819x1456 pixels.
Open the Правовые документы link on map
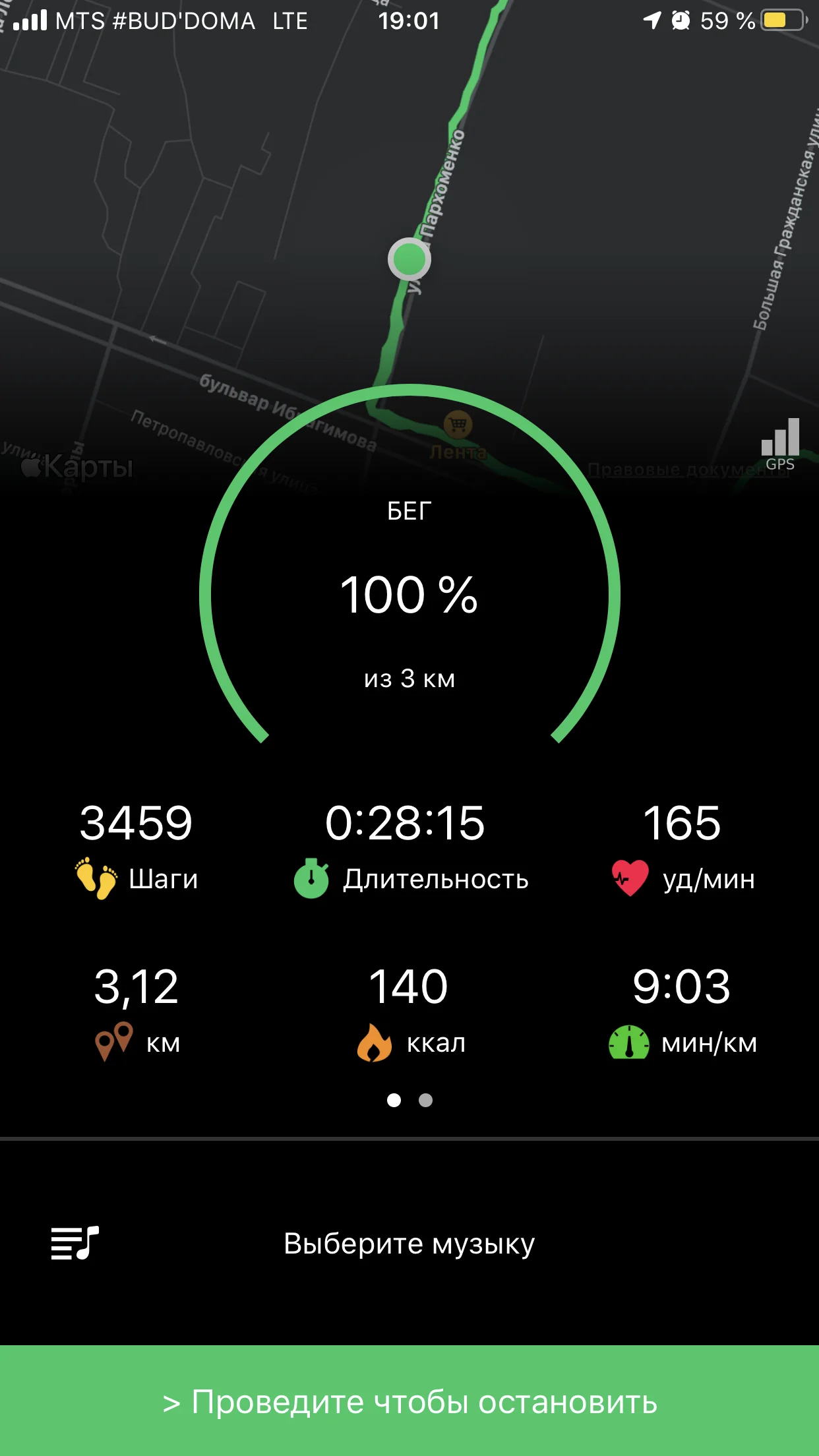[686, 470]
